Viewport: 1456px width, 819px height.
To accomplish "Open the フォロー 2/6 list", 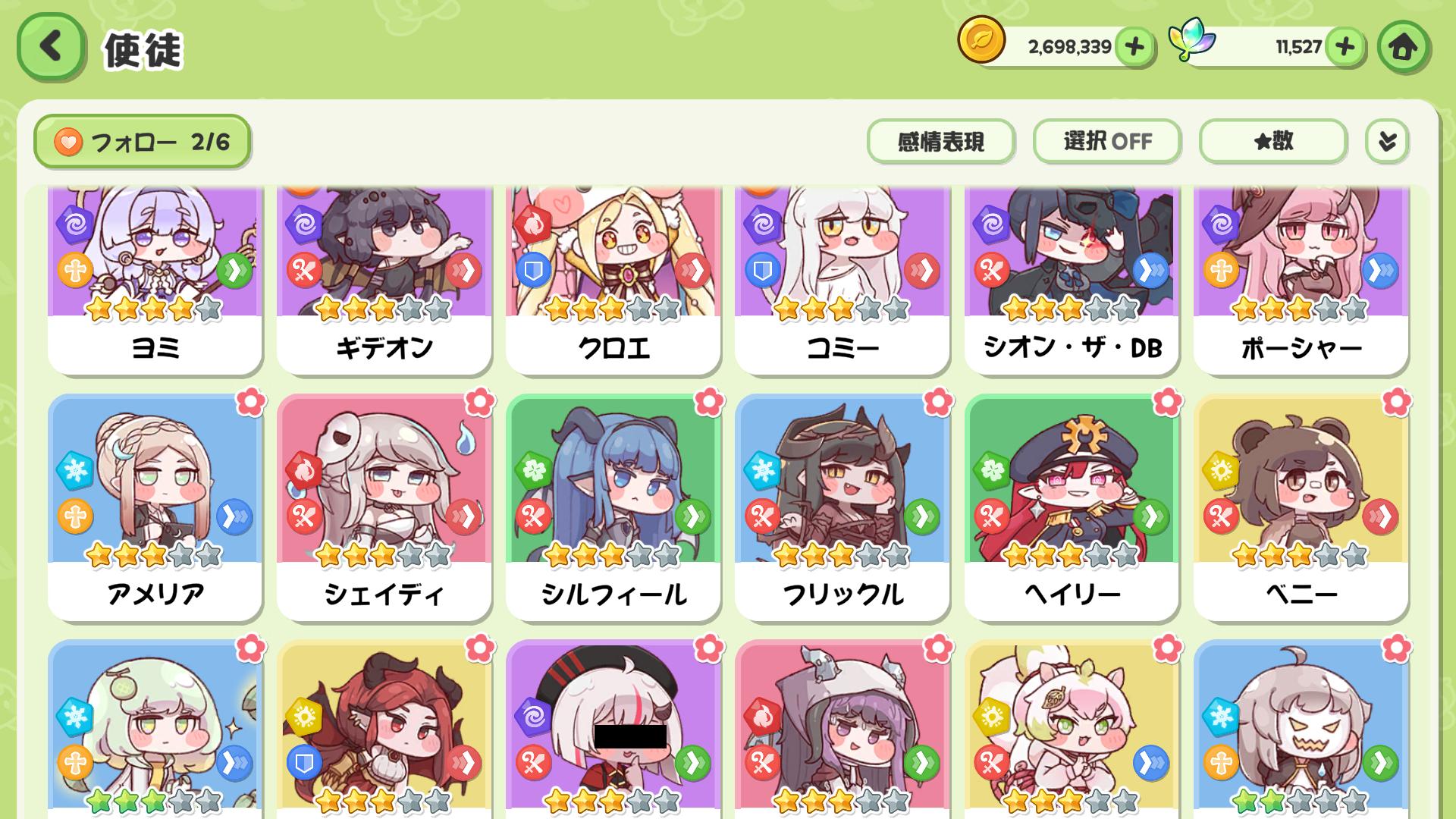I will [x=142, y=142].
